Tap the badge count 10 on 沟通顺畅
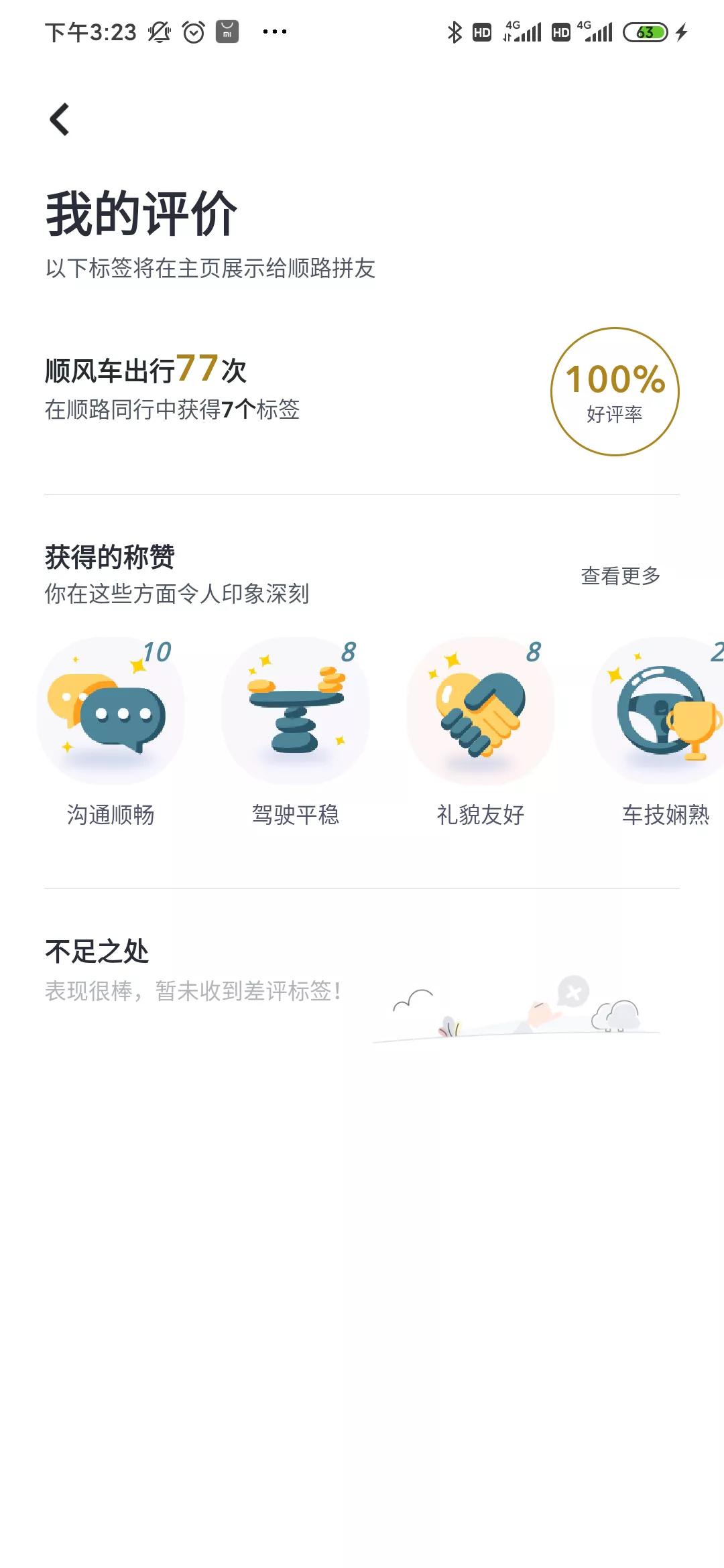724x1568 pixels. tap(158, 651)
